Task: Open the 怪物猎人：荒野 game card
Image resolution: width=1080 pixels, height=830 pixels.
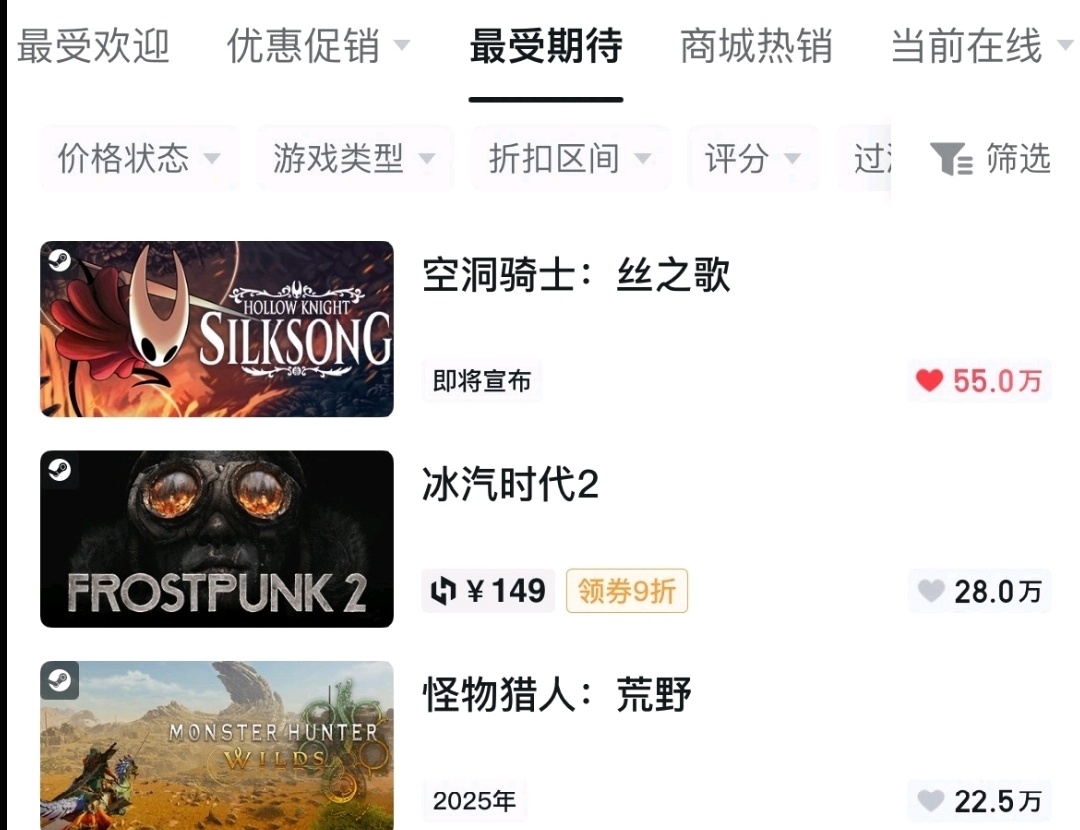Action: tap(556, 695)
